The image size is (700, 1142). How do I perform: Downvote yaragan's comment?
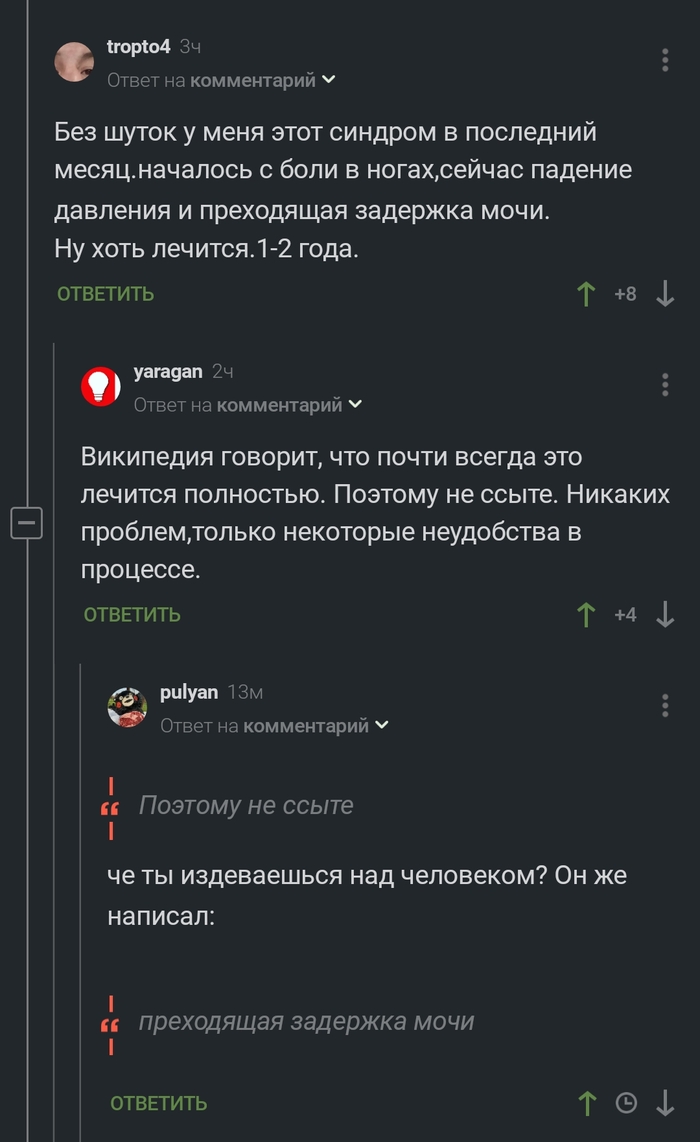tap(665, 615)
